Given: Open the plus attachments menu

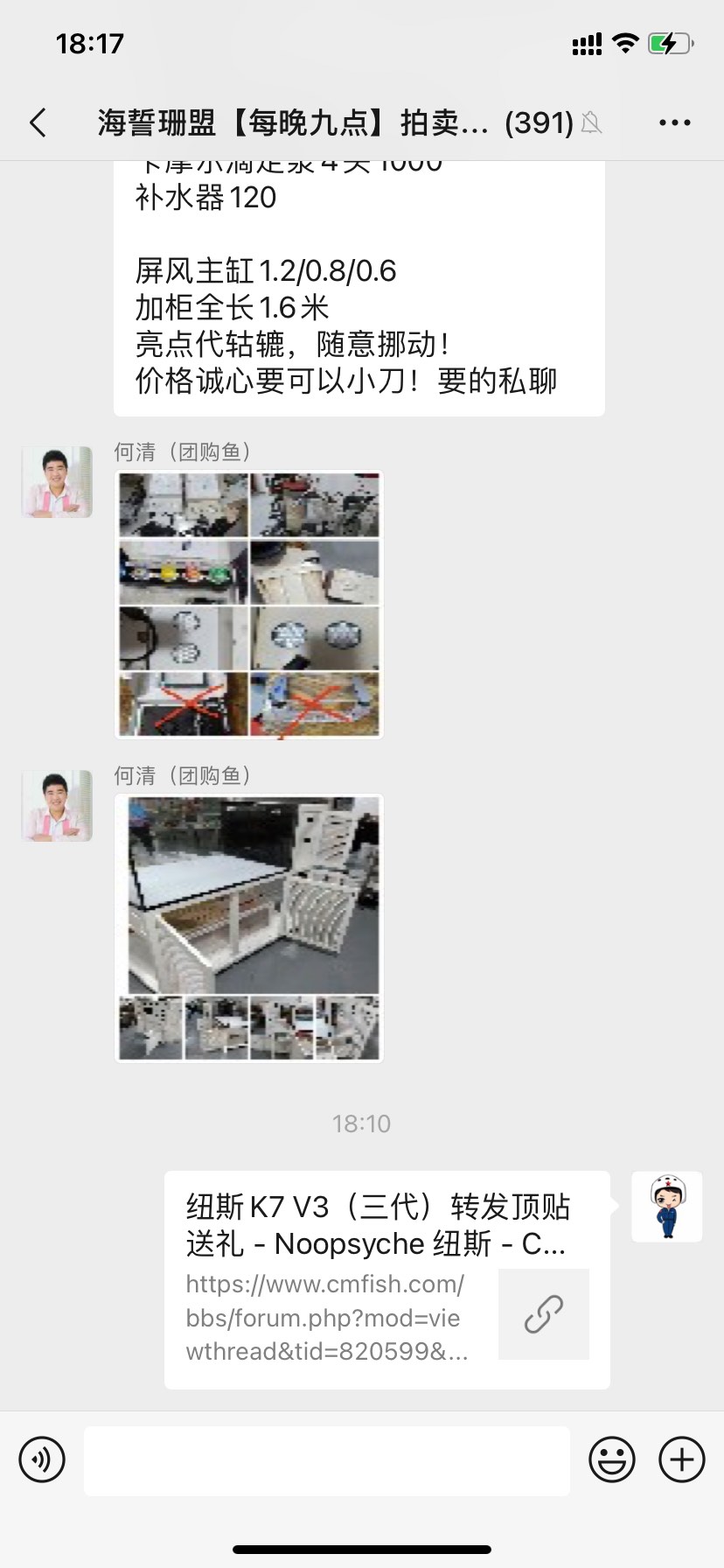Looking at the screenshot, I should point(681,1459).
